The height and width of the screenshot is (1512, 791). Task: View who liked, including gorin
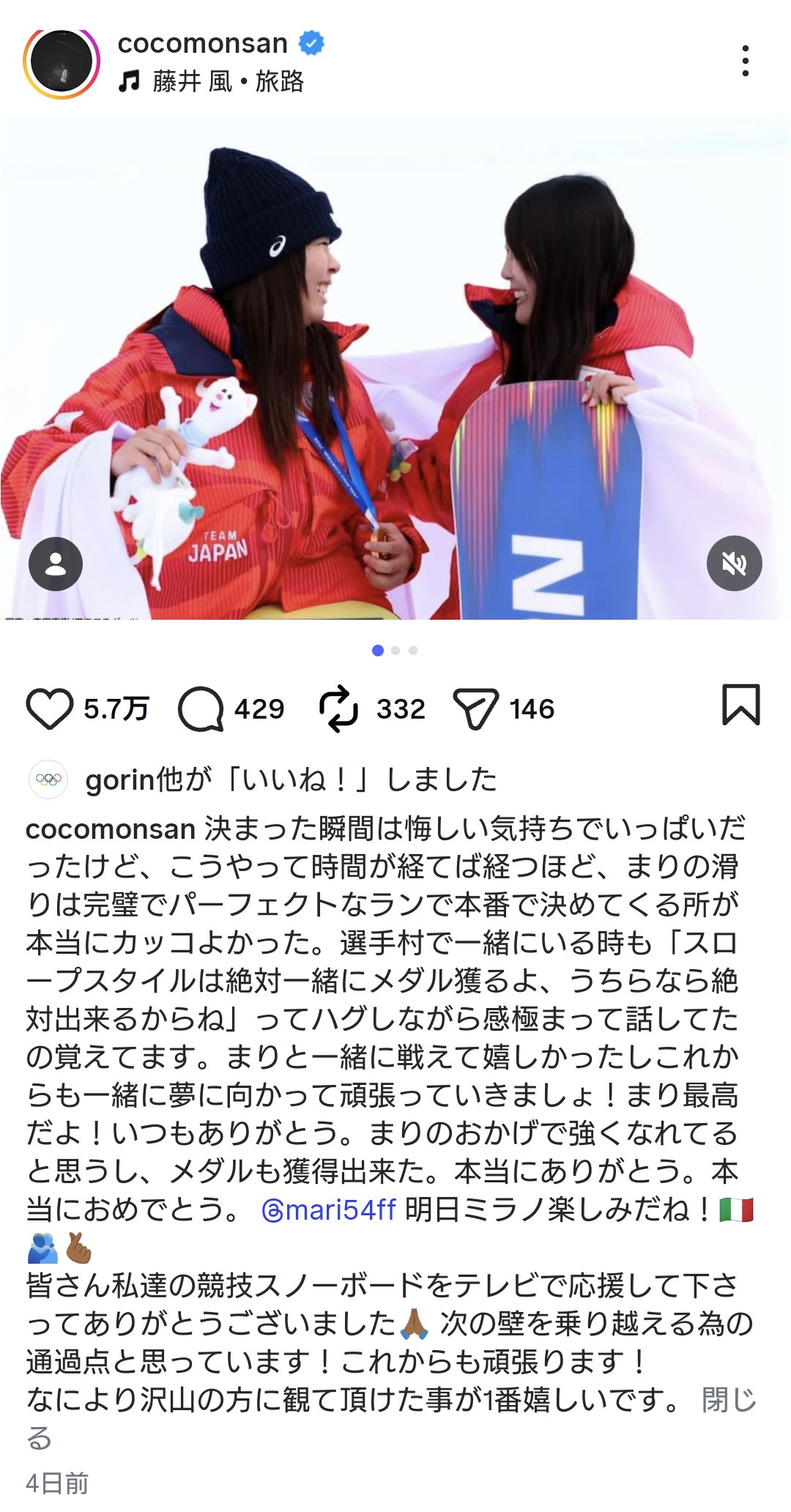pyautogui.click(x=291, y=779)
